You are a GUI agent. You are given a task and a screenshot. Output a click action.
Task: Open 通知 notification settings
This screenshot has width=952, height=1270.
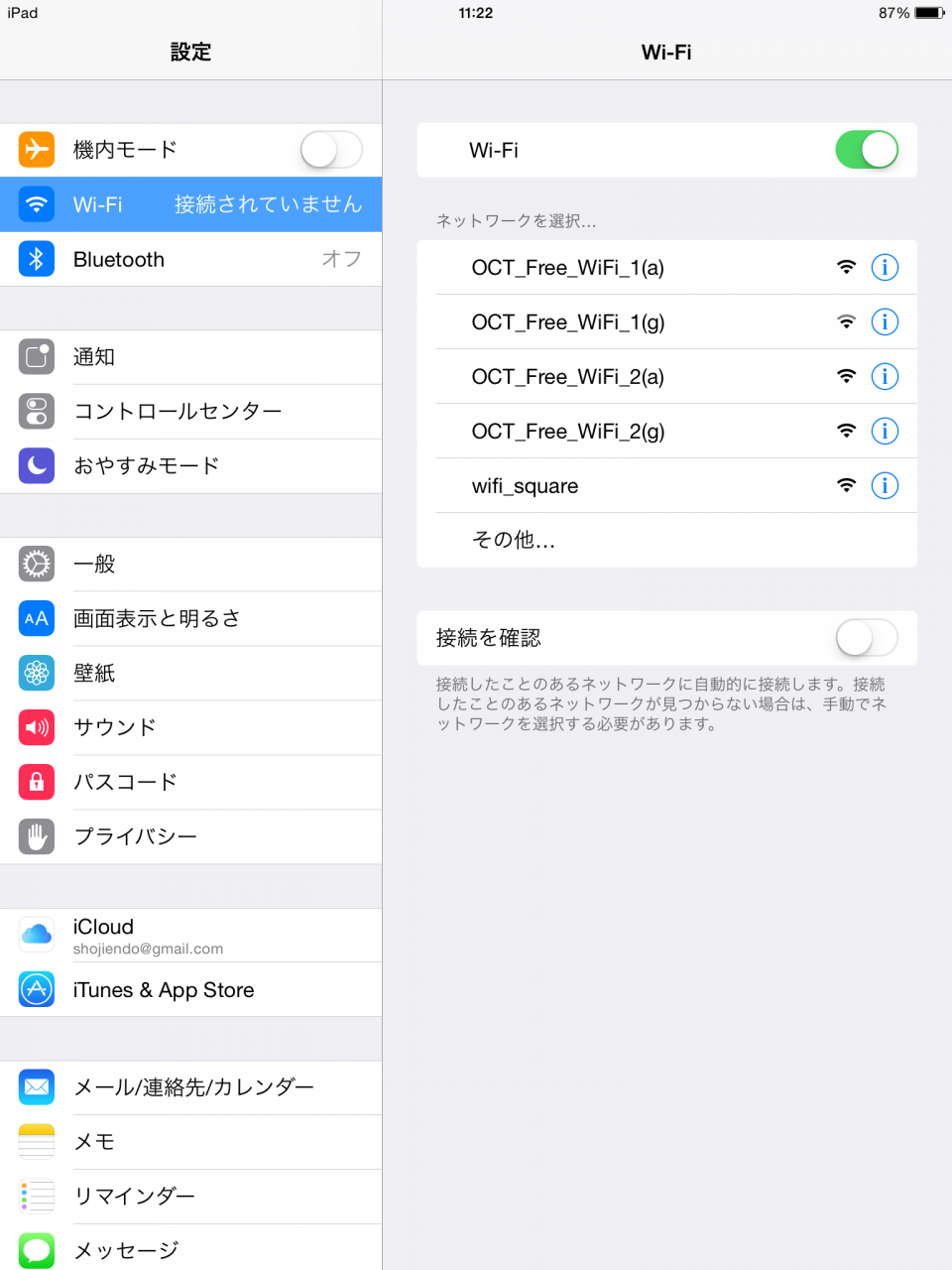point(190,357)
